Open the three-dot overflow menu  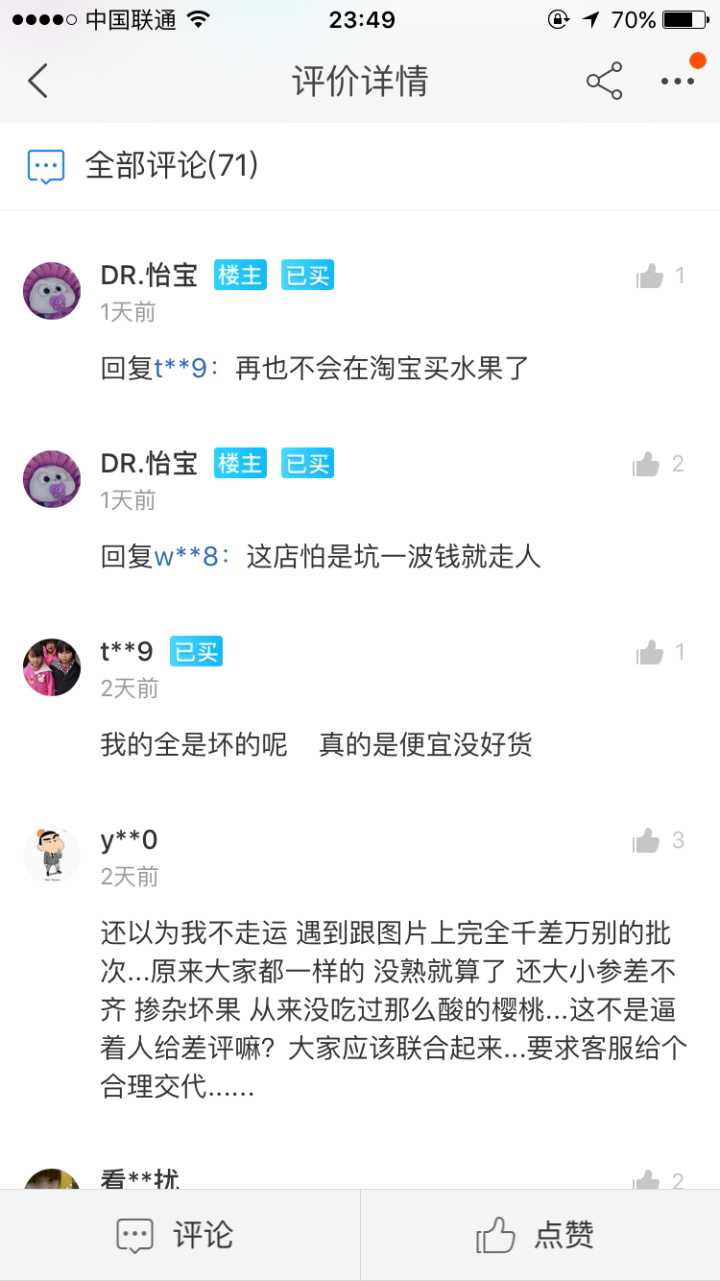coord(677,81)
